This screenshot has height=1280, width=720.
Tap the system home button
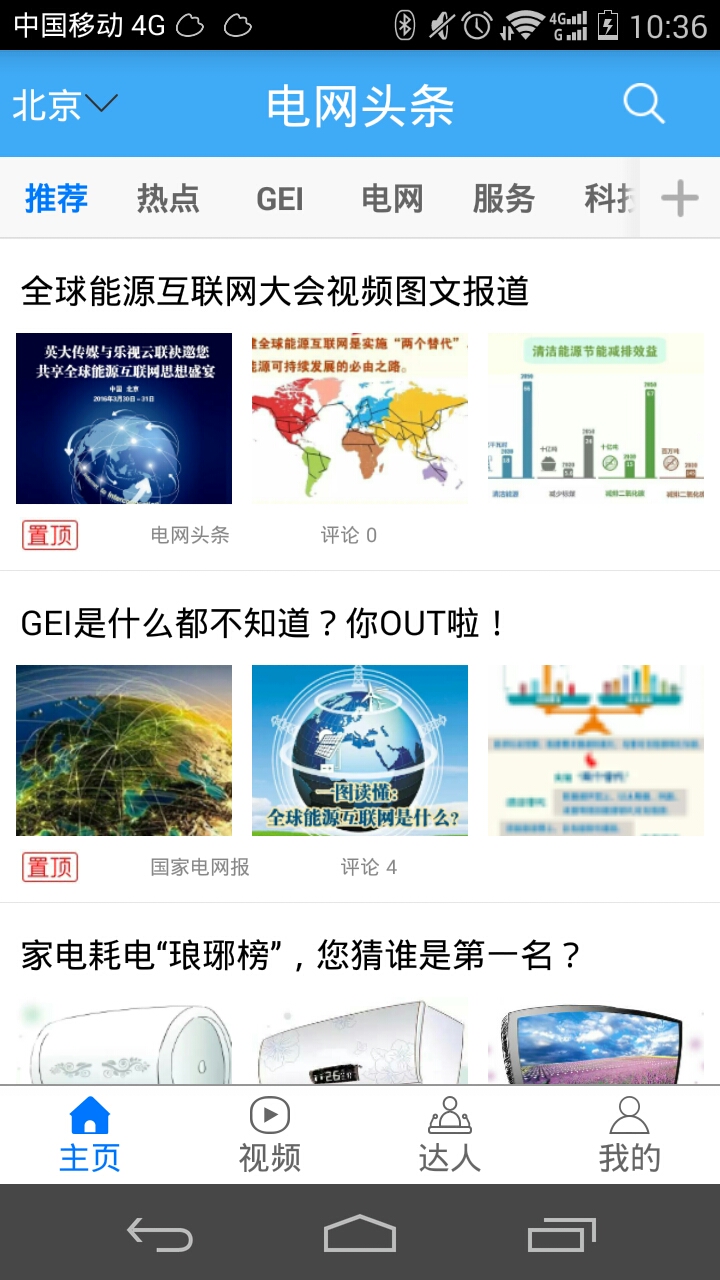click(360, 1235)
